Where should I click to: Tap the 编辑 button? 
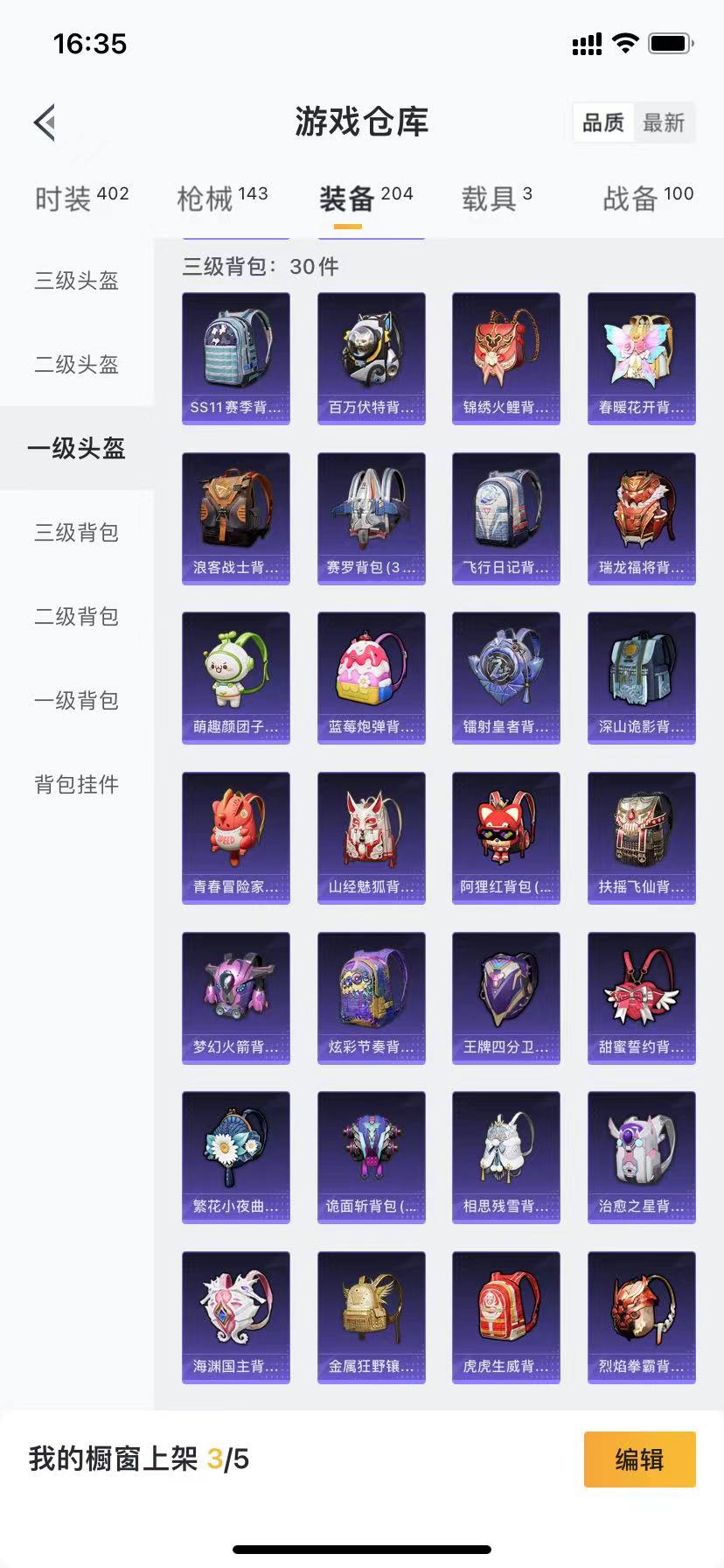639,1459
